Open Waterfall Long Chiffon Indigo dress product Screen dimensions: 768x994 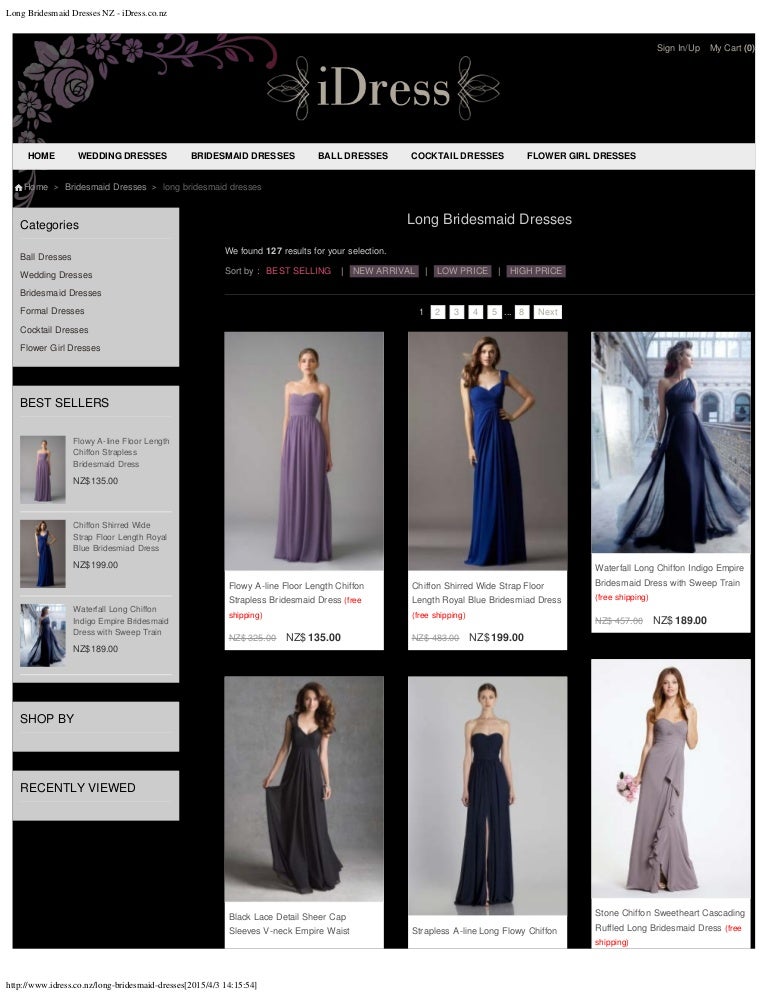pos(670,442)
